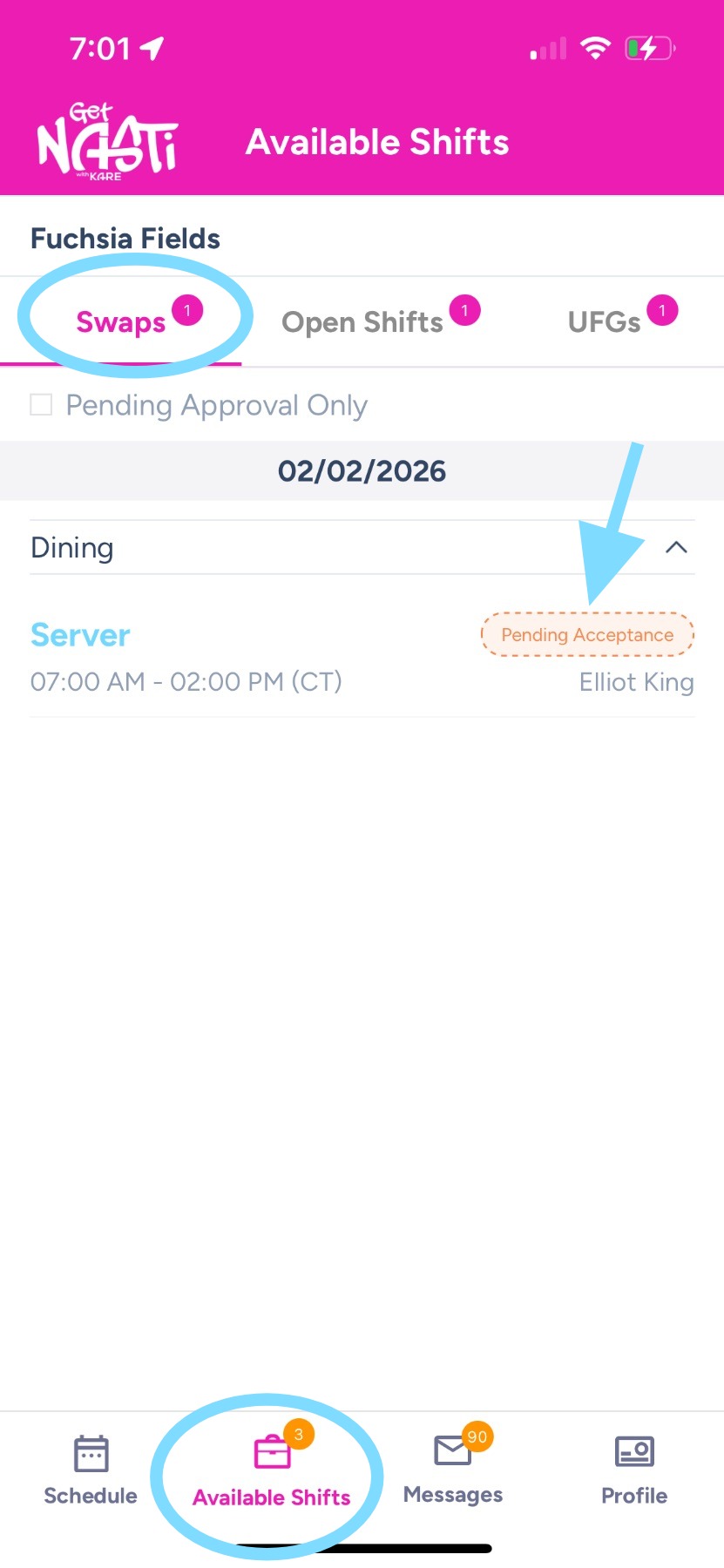View the Profile tab
This screenshot has width=724, height=1568.
(634, 1471)
